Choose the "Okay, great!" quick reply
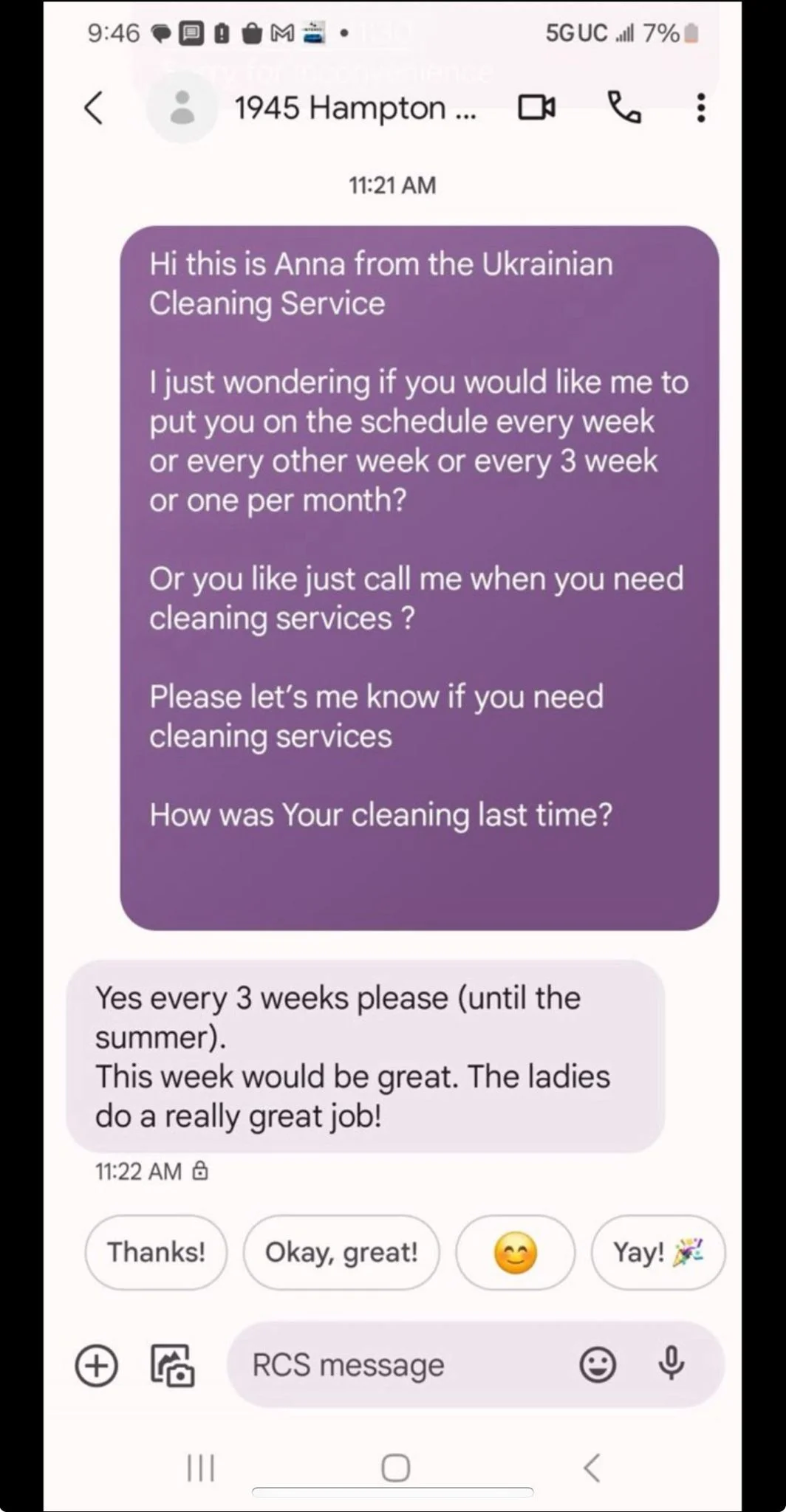This screenshot has width=786, height=1512. 341,1252
